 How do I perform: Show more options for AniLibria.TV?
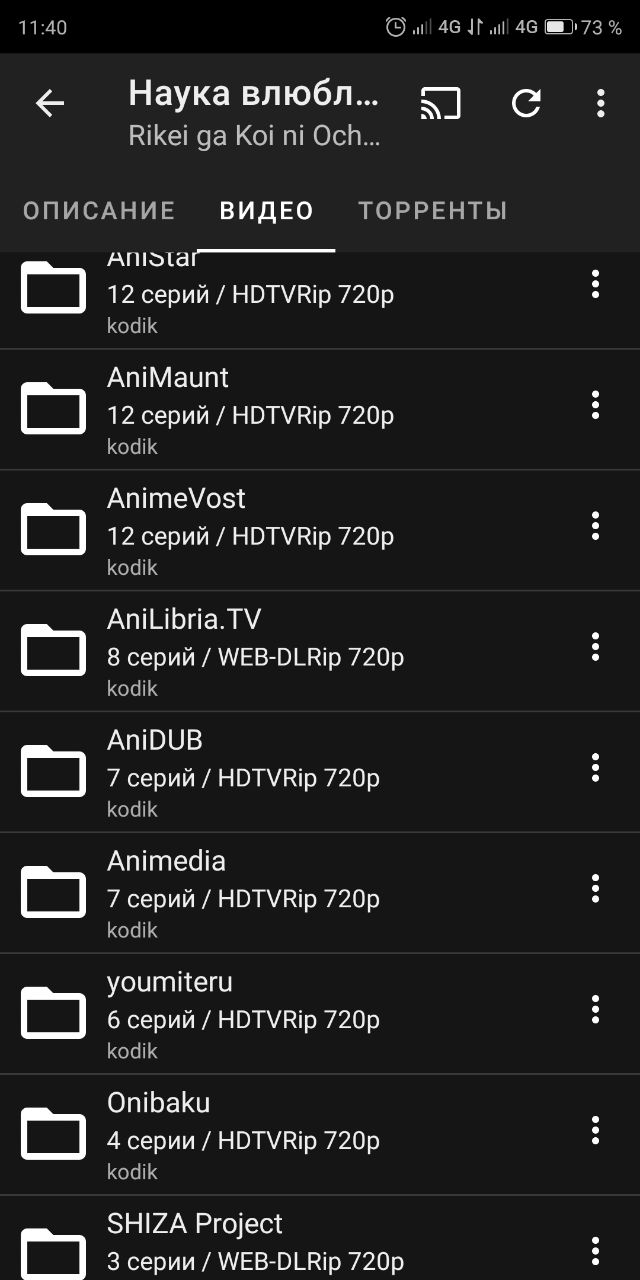(595, 647)
